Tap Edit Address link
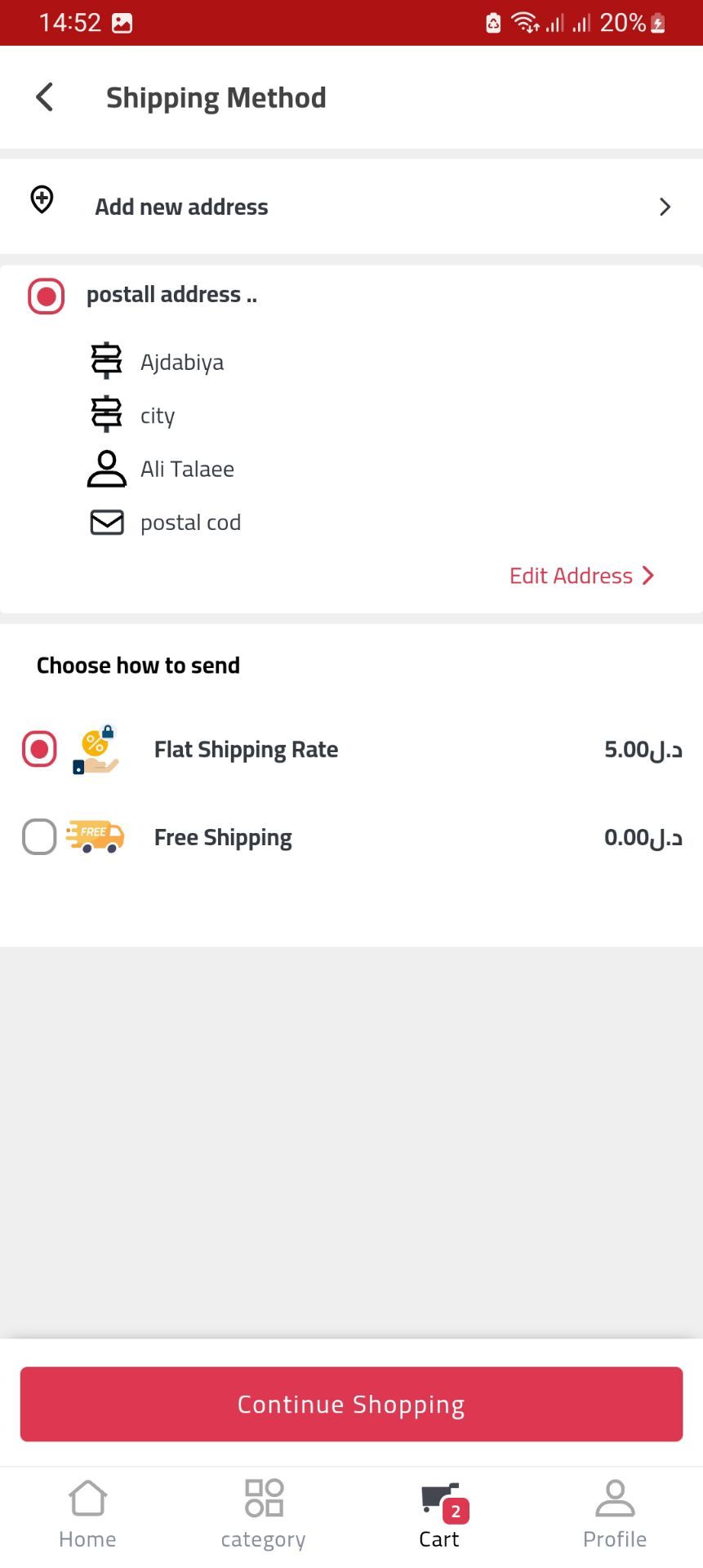Image resolution: width=703 pixels, height=1568 pixels. coord(582,576)
